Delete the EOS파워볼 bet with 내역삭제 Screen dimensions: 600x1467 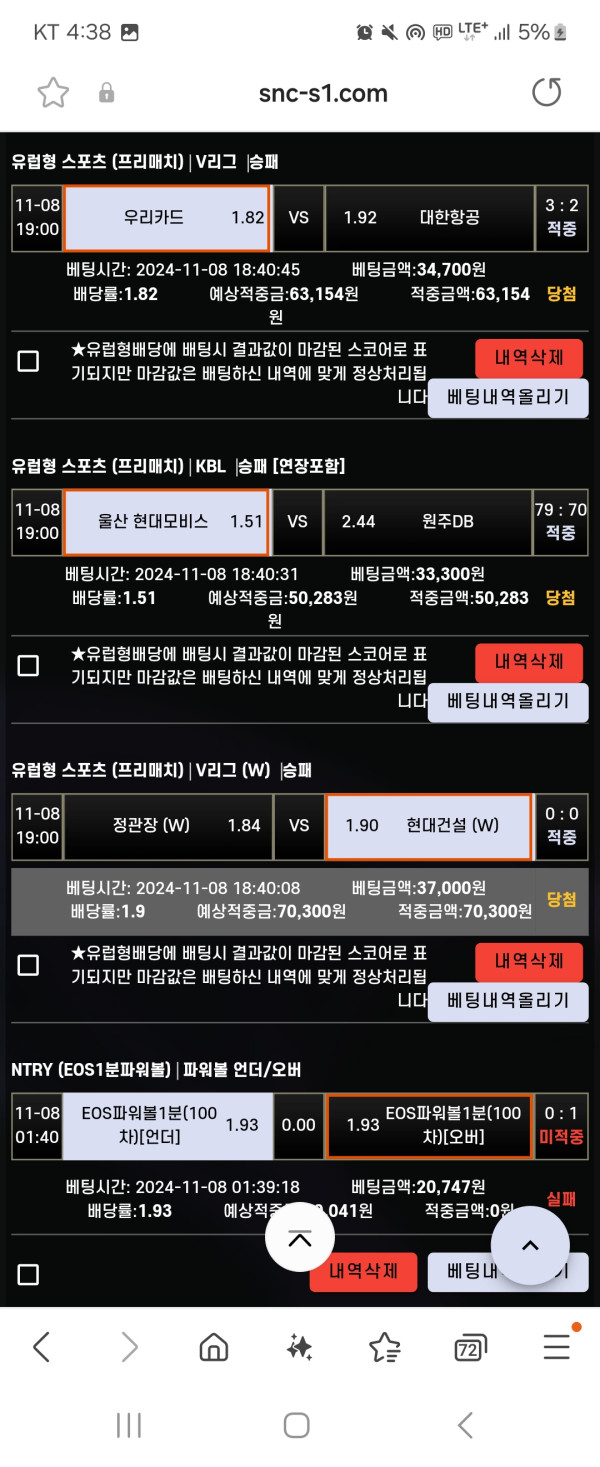pyautogui.click(x=362, y=1271)
